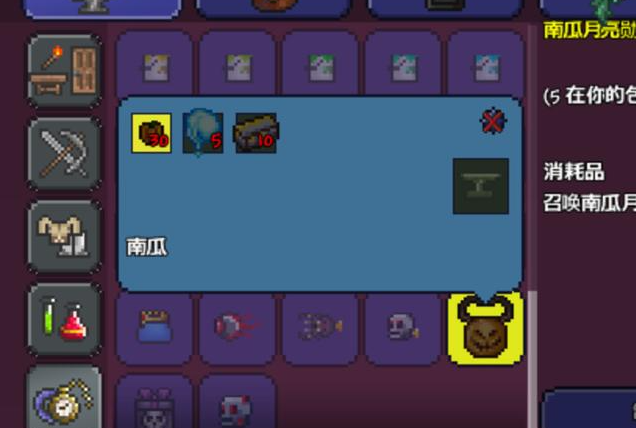
Task: Select the Pumpkin Moon Medallion recipe
Action: pos(484,328)
